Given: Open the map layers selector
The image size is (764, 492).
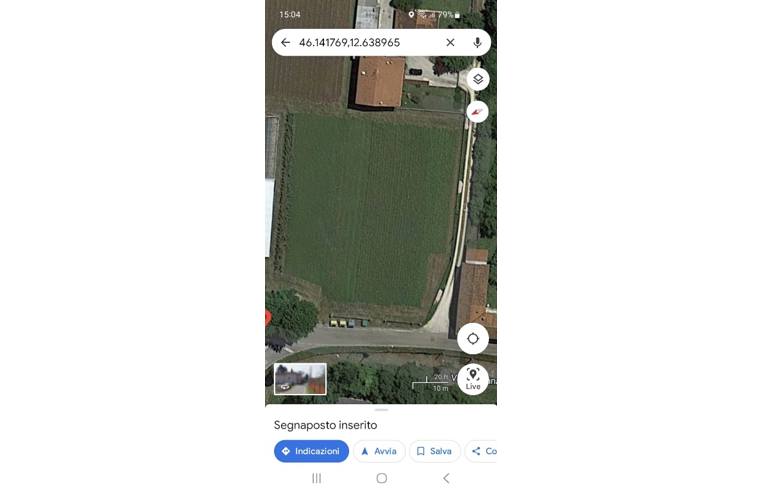Looking at the screenshot, I should coord(478,80).
